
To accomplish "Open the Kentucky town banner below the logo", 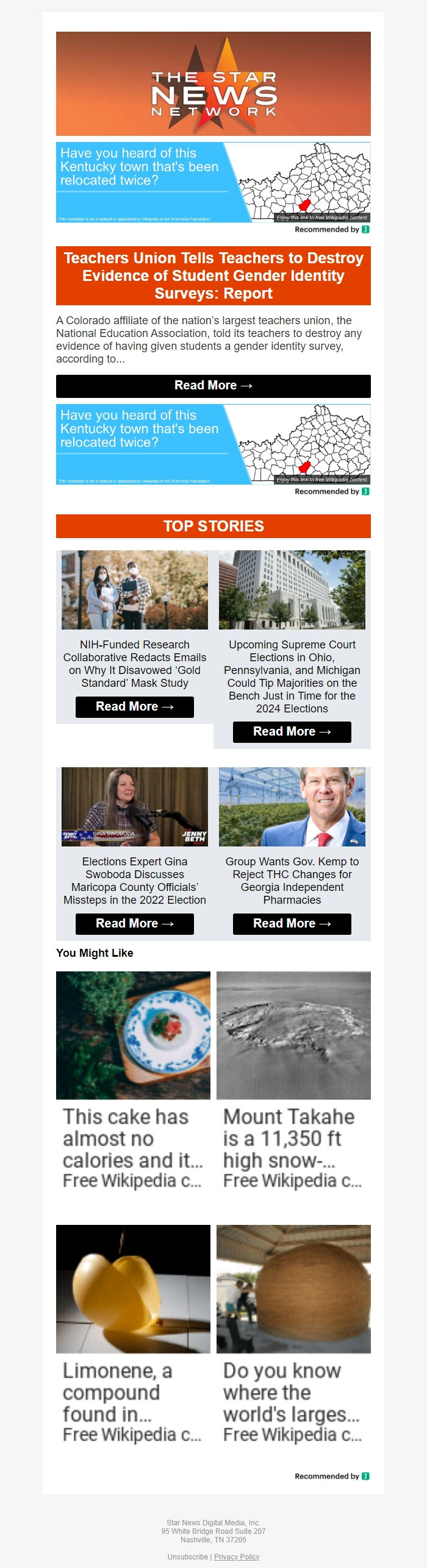I will [x=213, y=182].
